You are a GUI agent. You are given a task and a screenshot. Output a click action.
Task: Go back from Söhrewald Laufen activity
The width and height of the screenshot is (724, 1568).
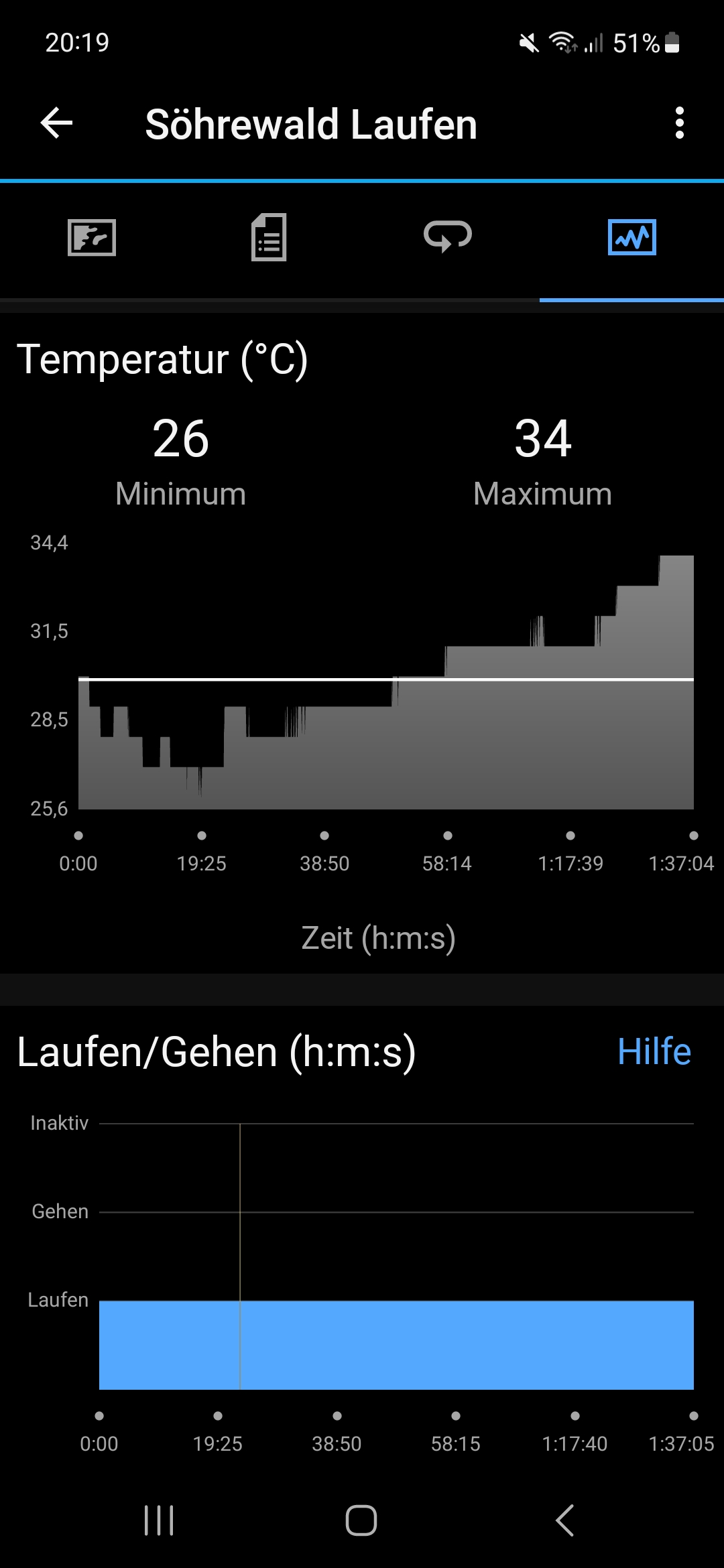(56, 124)
